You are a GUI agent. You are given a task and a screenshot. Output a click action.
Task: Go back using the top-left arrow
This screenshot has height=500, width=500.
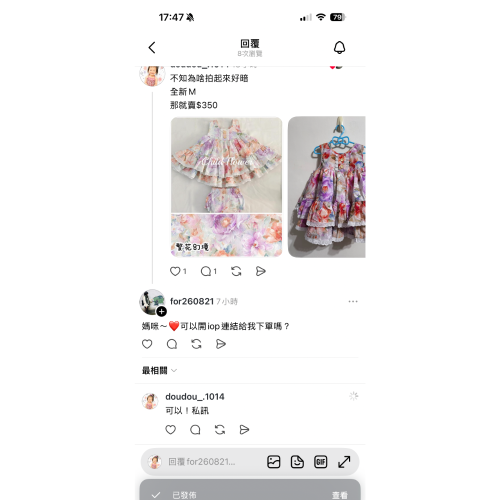click(152, 48)
